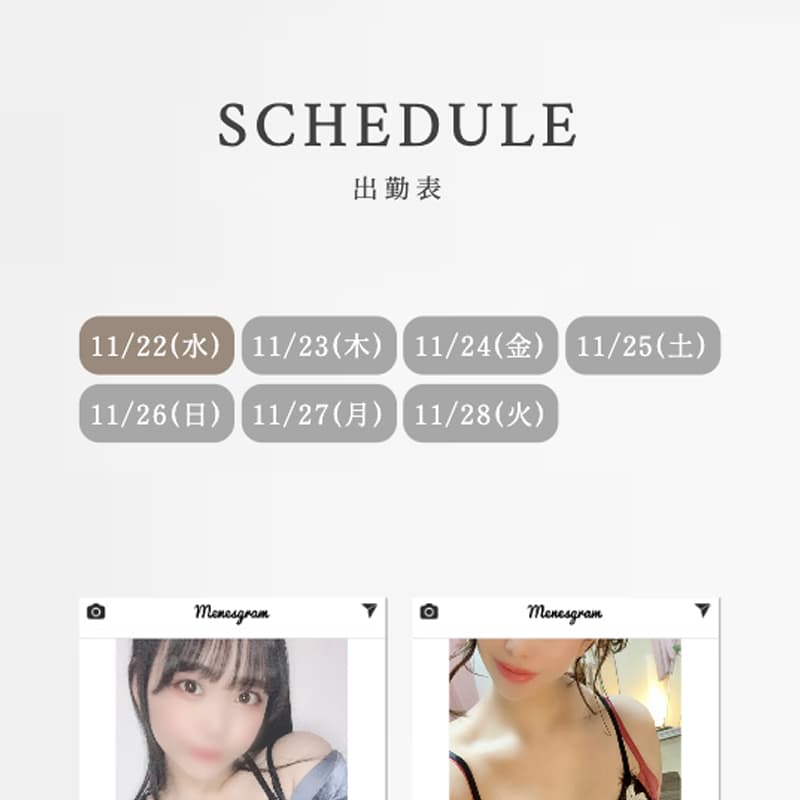
Task: Select the 11/22(水) date tab
Action: coord(156,346)
